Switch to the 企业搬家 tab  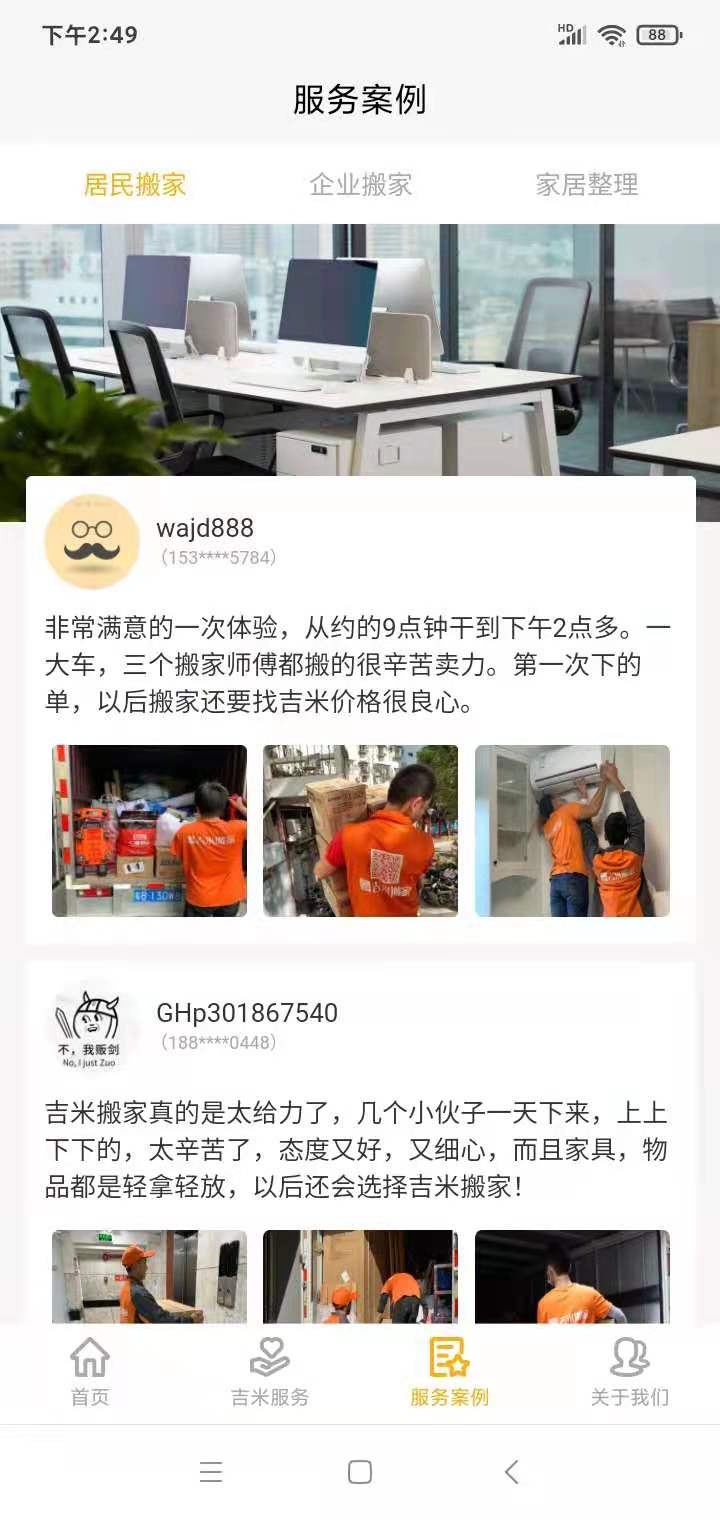pyautogui.click(x=361, y=185)
